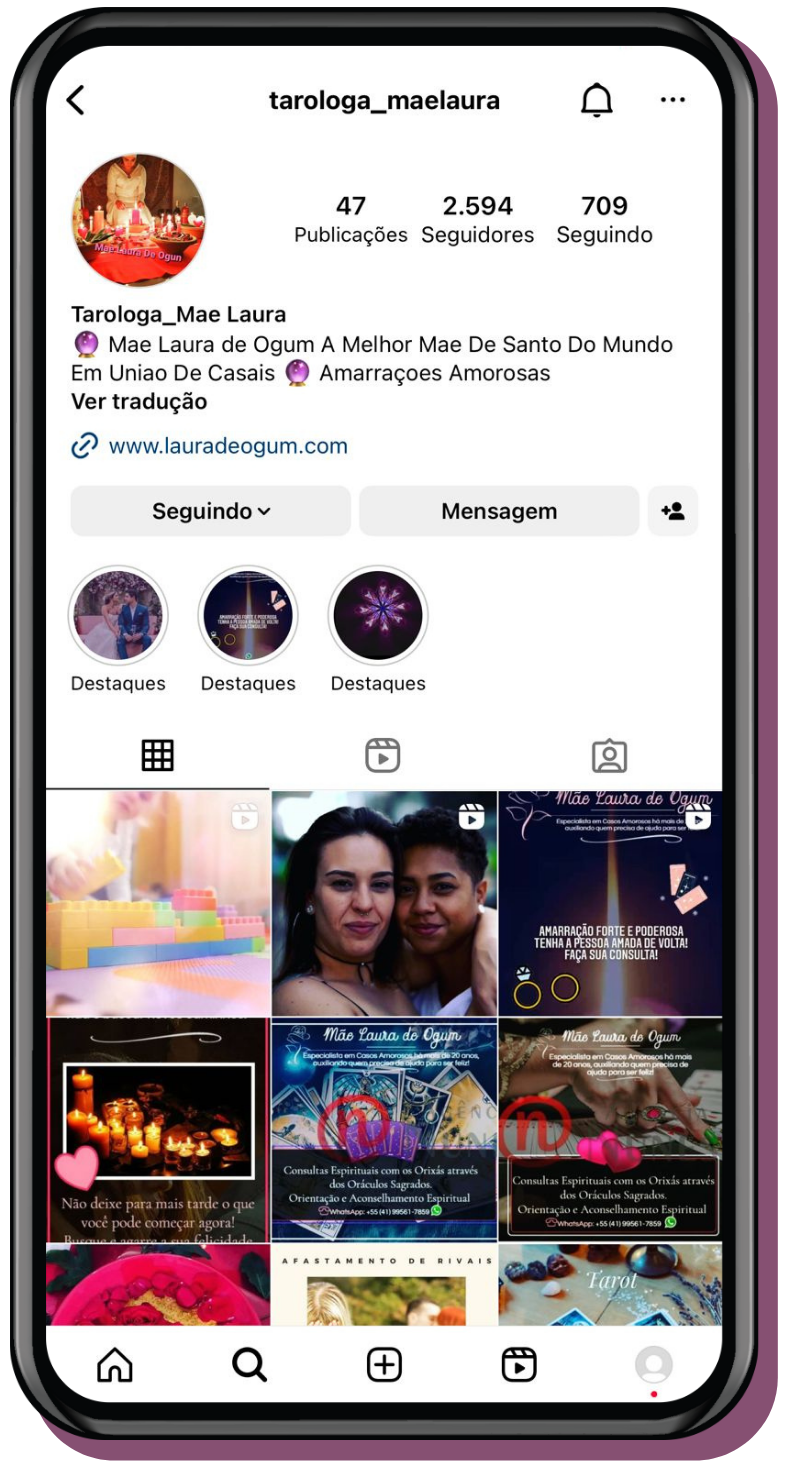Expand the Seguindo dropdown button
Screen dimensions: 787x1470
[211, 511]
